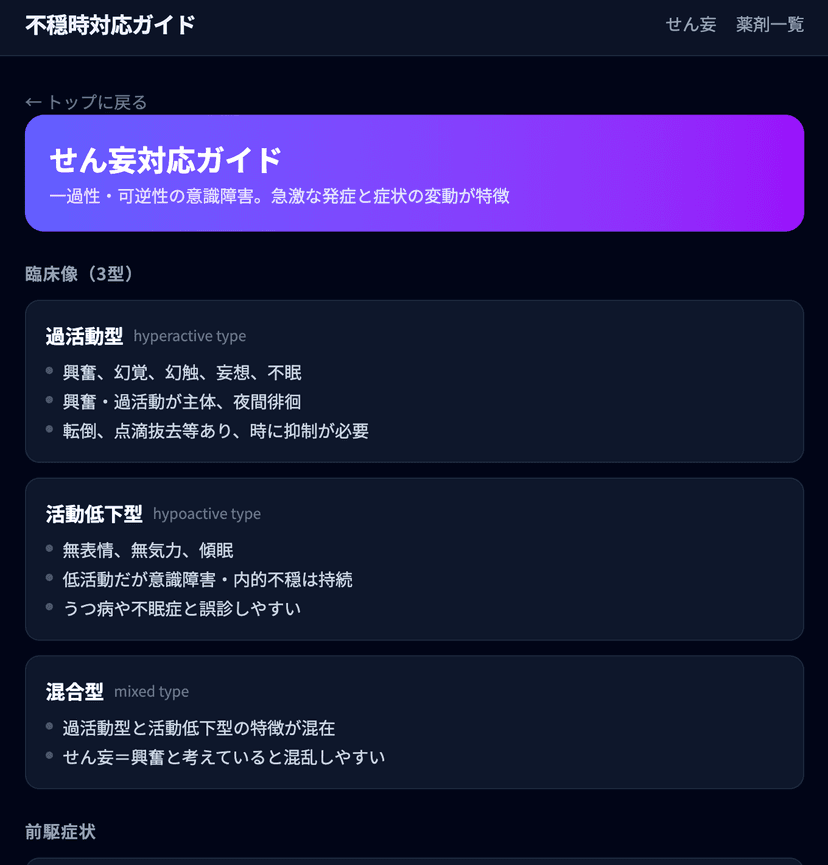Click the 活動低下型 card heading
Viewport: 828px width, 865px height.
(93, 513)
